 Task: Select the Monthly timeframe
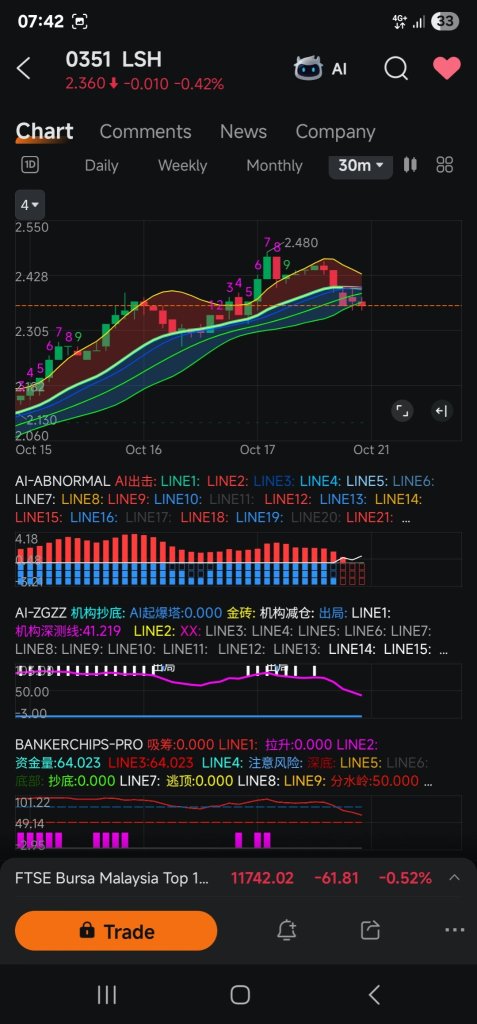click(274, 165)
